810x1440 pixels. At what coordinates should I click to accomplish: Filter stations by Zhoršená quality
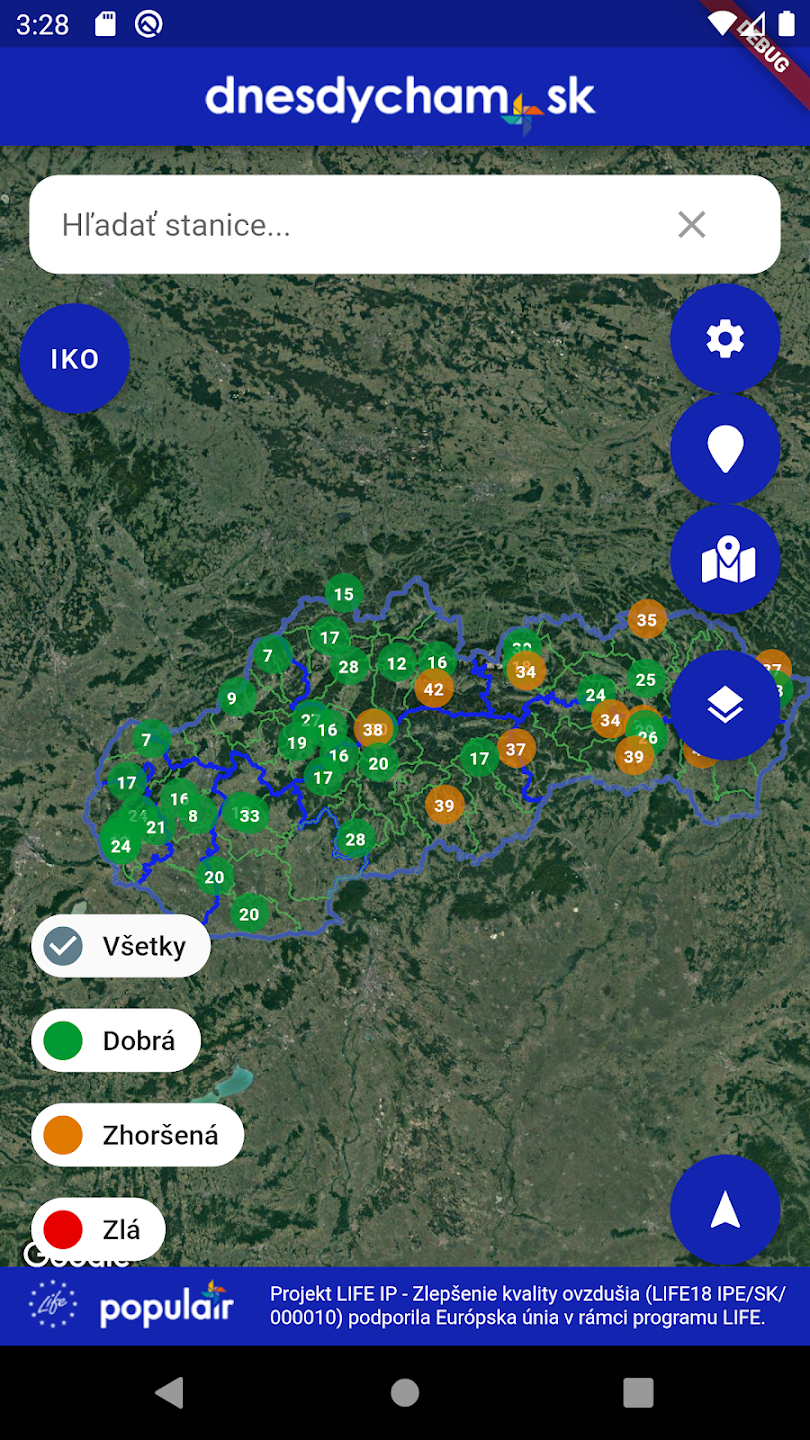(138, 1135)
